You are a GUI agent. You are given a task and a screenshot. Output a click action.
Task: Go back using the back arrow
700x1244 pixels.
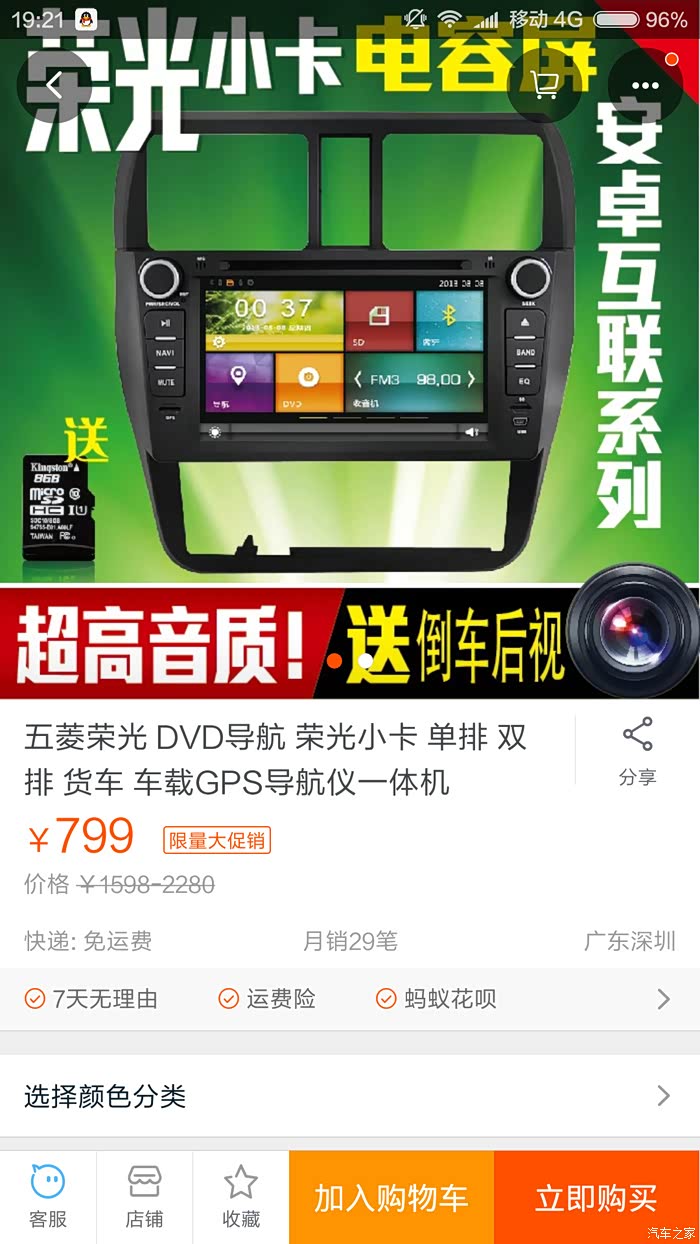tap(54, 85)
